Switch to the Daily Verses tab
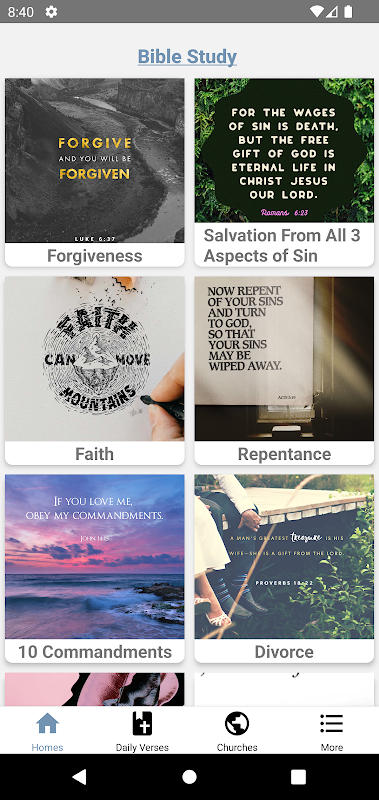Image resolution: width=379 pixels, height=800 pixels. [x=142, y=731]
